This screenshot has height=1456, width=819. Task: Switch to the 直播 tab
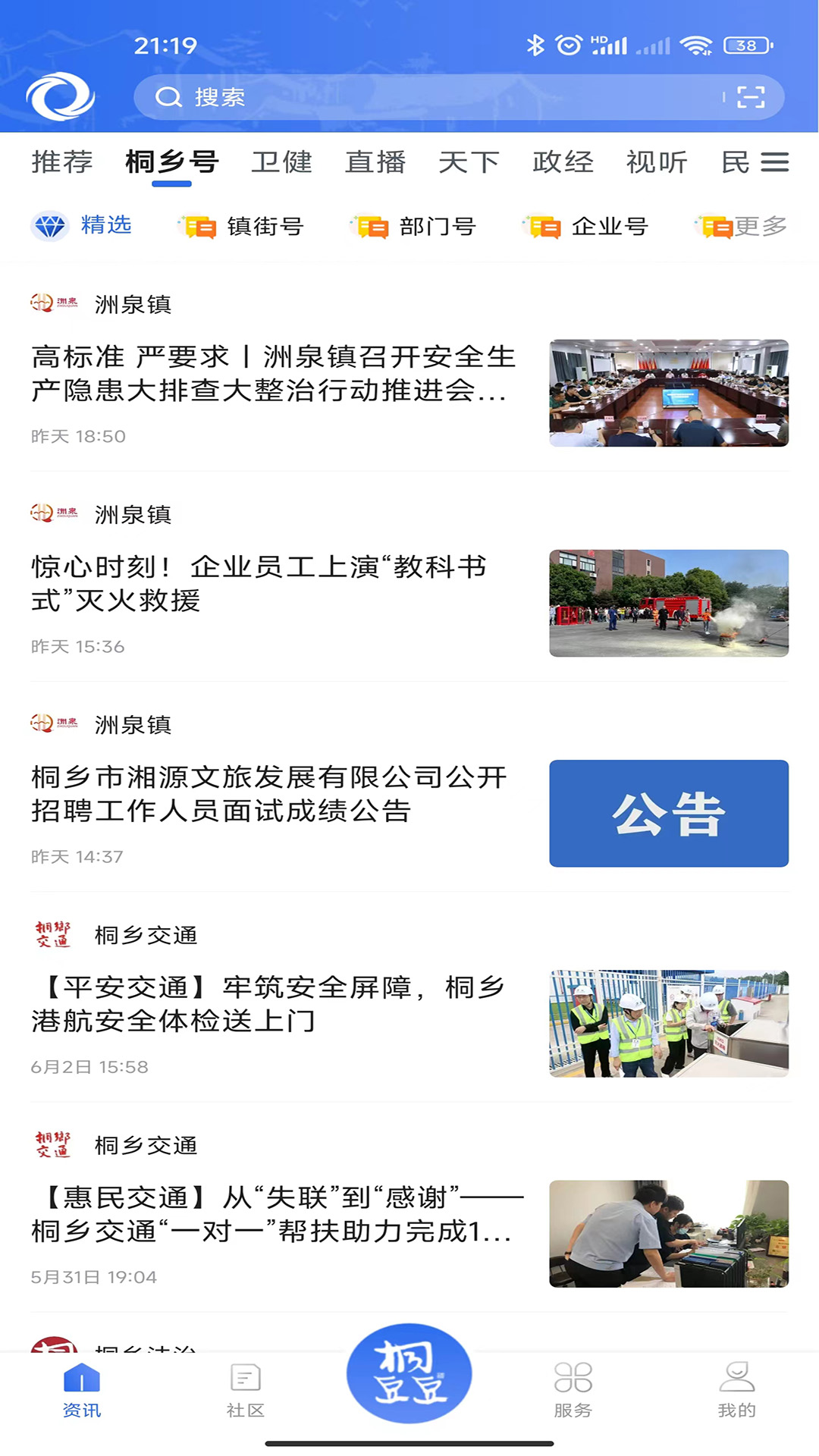(375, 162)
